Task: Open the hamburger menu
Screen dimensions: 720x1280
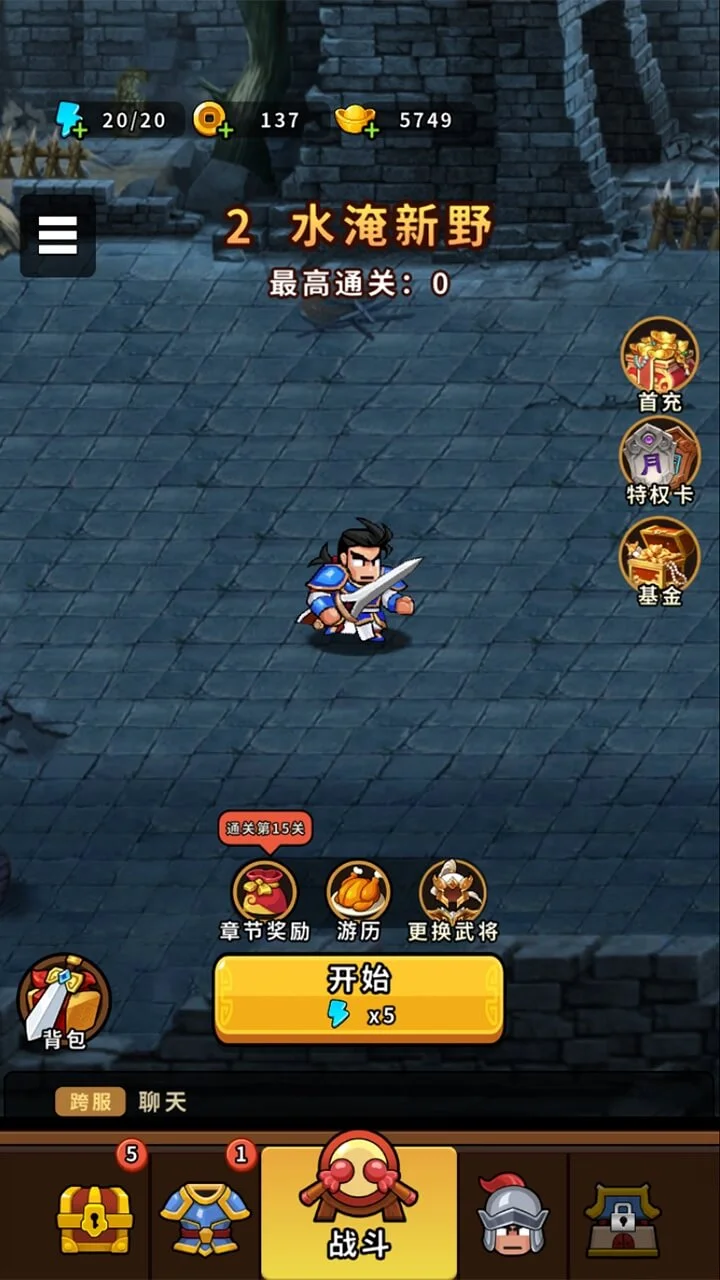Action: (x=58, y=235)
